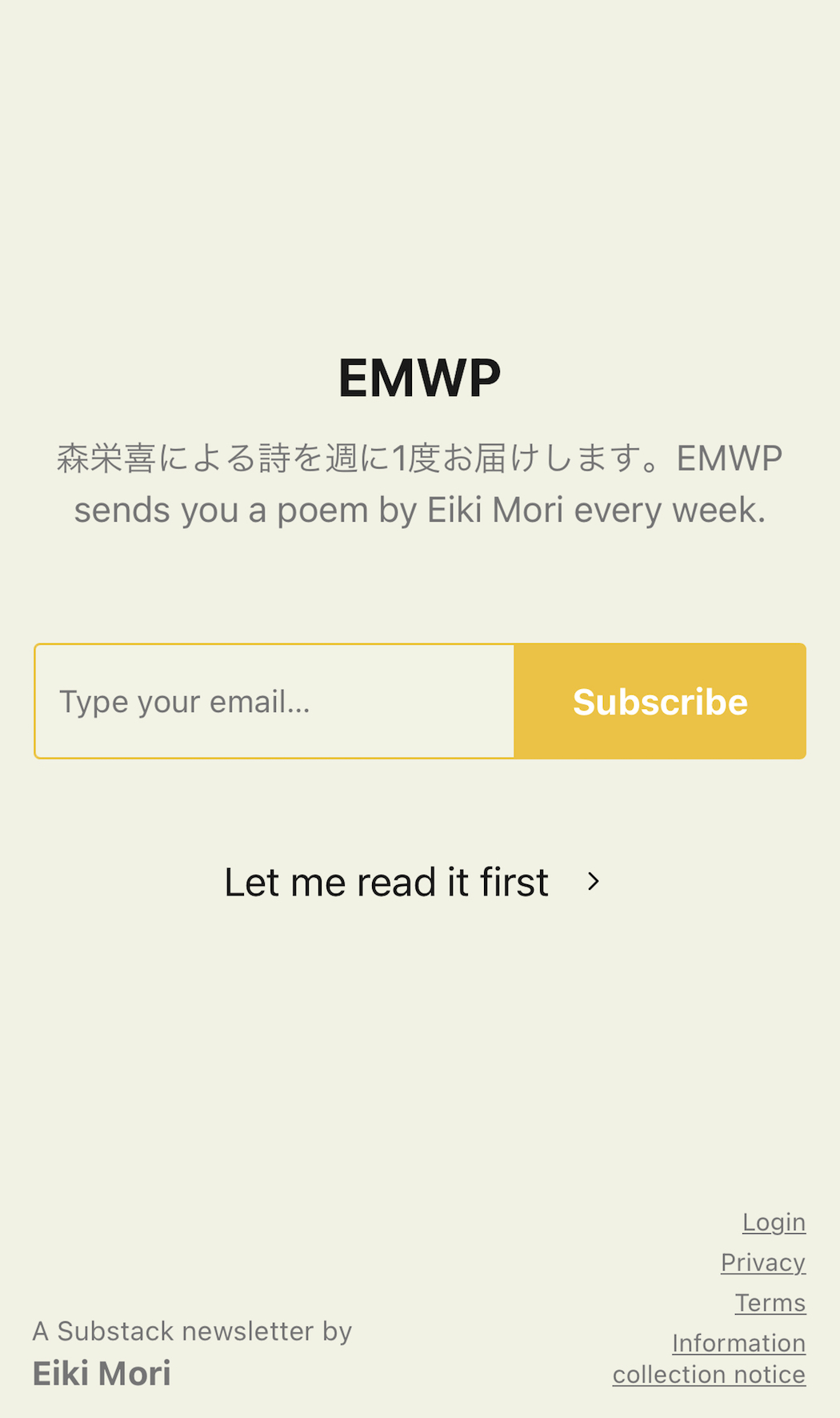This screenshot has height=1418, width=840.
Task: Open 'Let me read it first'
Action: (413, 882)
